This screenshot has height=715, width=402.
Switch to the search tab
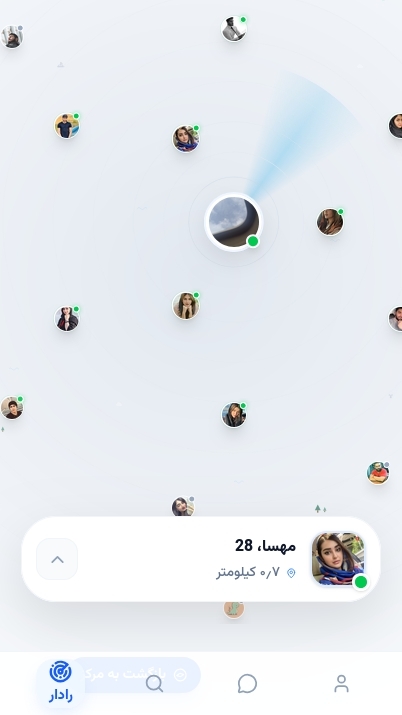tap(154, 684)
